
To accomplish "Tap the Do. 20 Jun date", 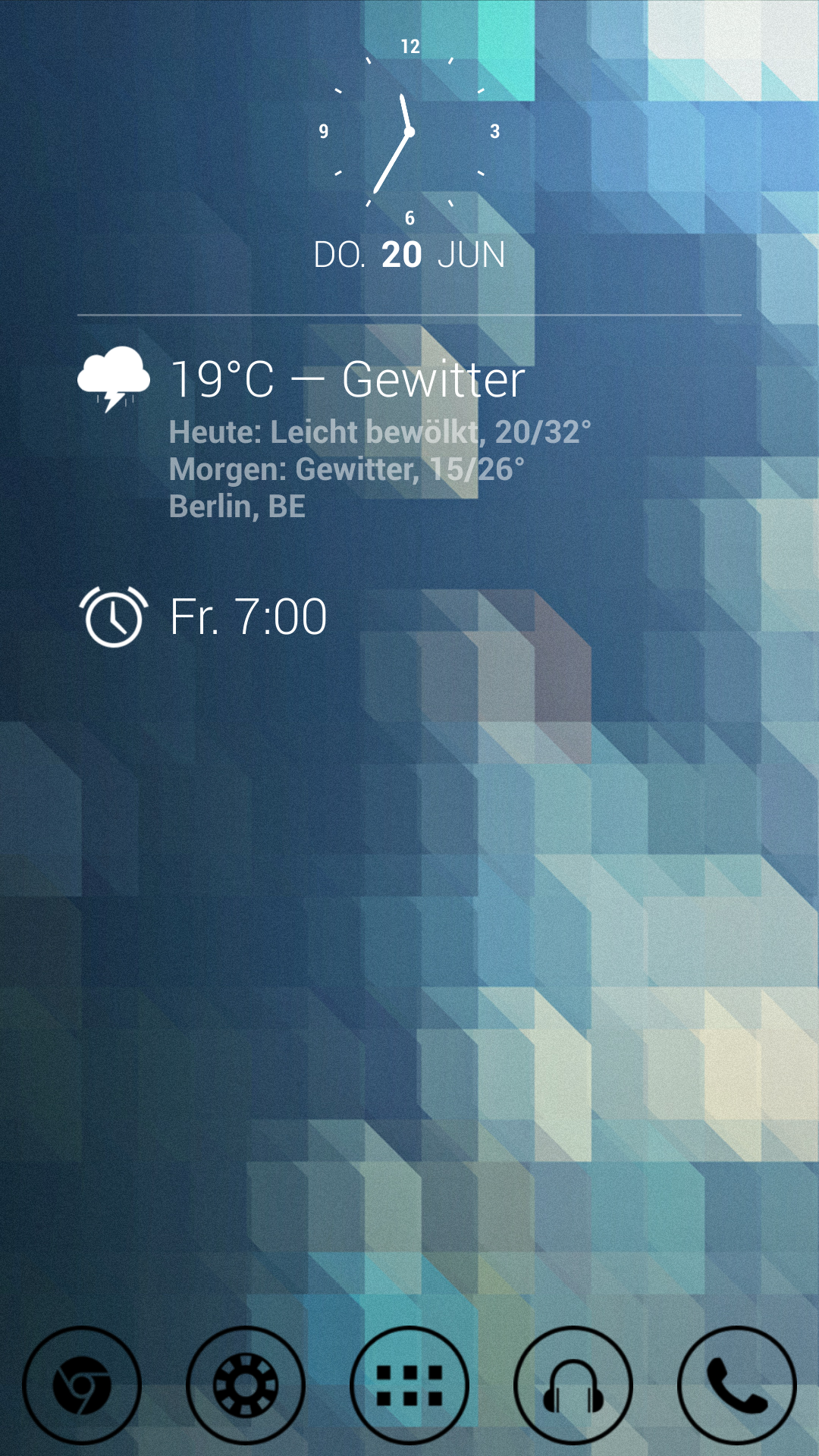I will point(409,255).
